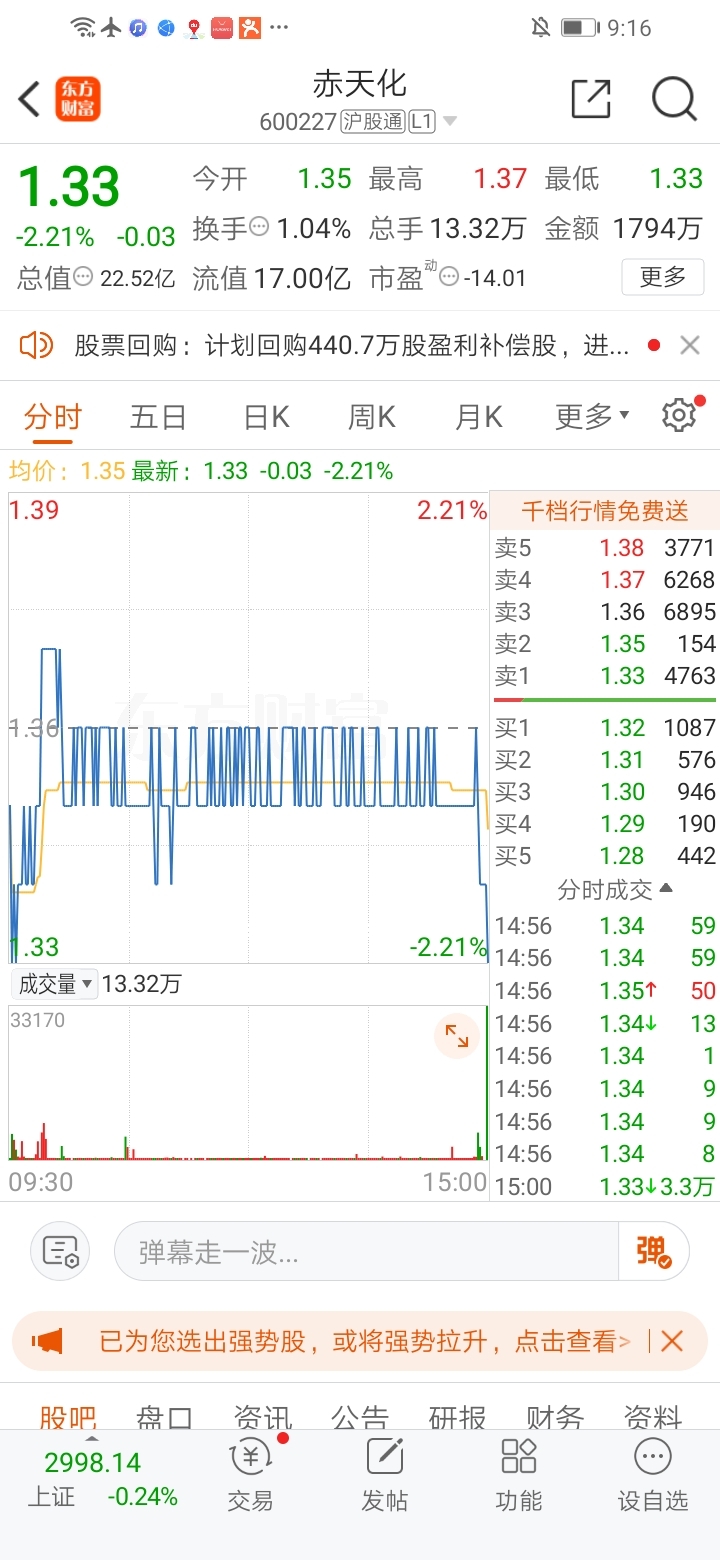
Task: Share this stock page
Action: pos(591,99)
